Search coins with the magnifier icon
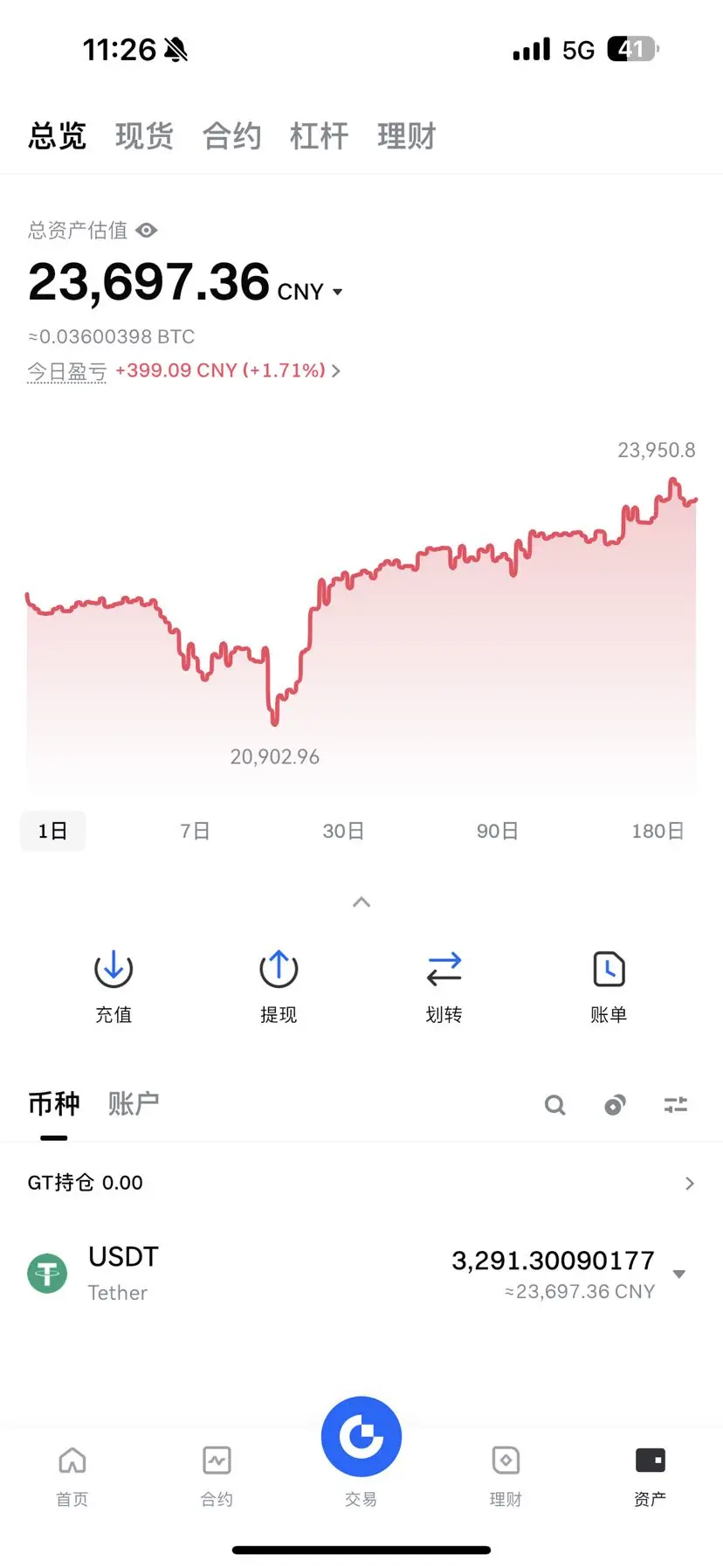This screenshot has height=1568, width=723. (x=555, y=1105)
